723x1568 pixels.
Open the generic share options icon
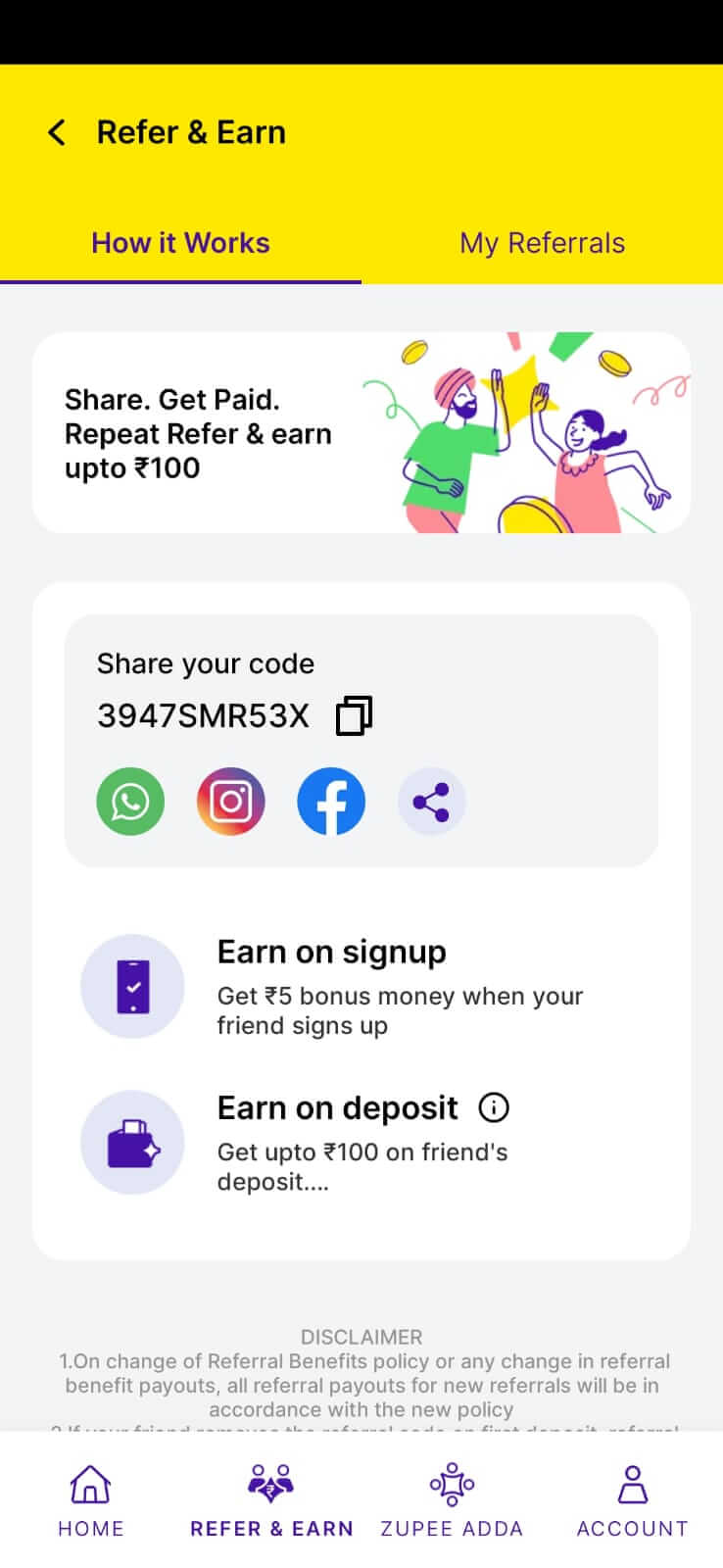coord(431,802)
